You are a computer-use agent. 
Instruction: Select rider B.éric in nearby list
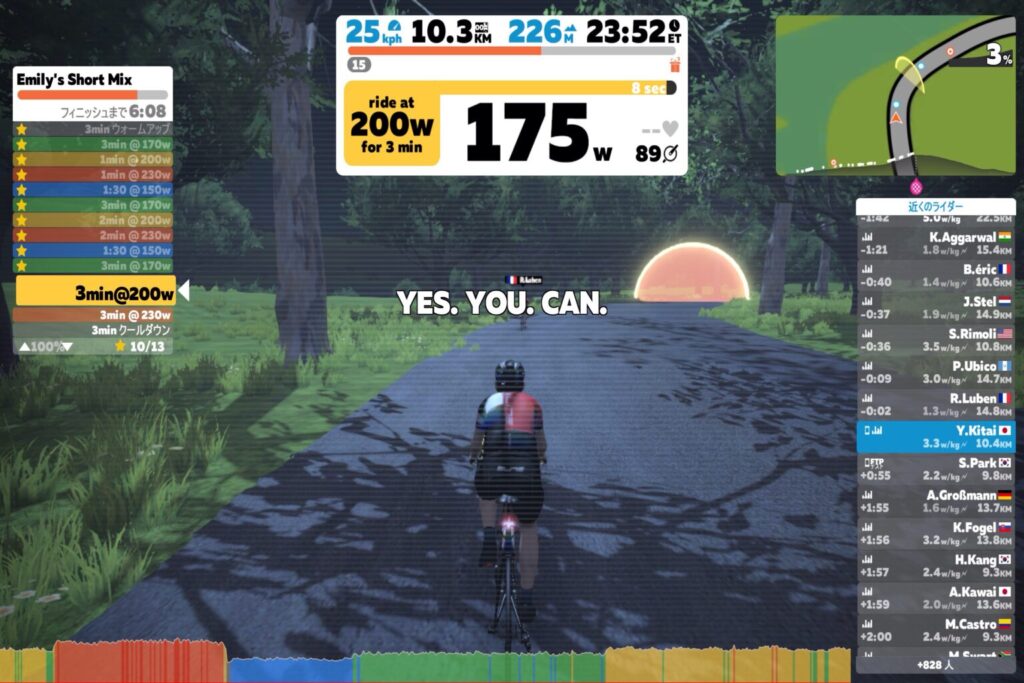point(935,276)
